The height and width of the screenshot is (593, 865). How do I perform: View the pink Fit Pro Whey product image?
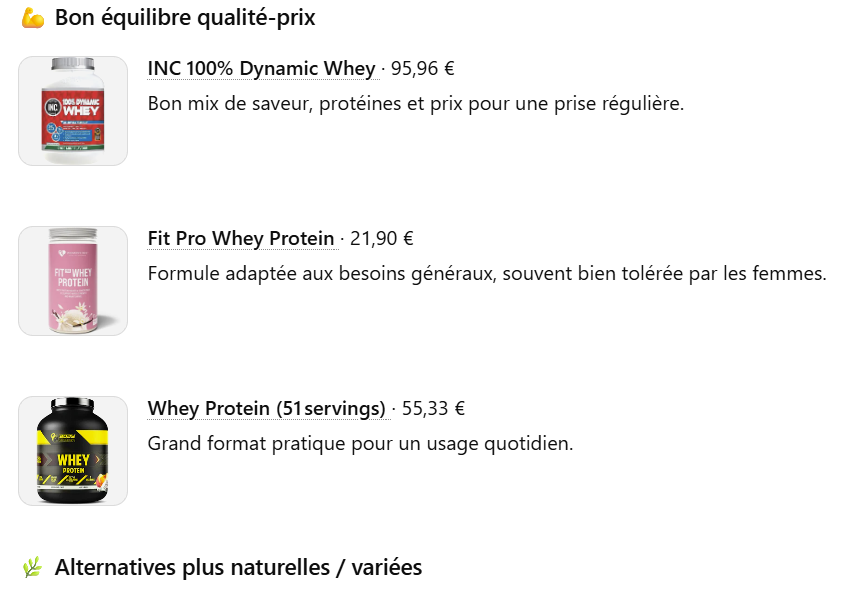pos(73,281)
